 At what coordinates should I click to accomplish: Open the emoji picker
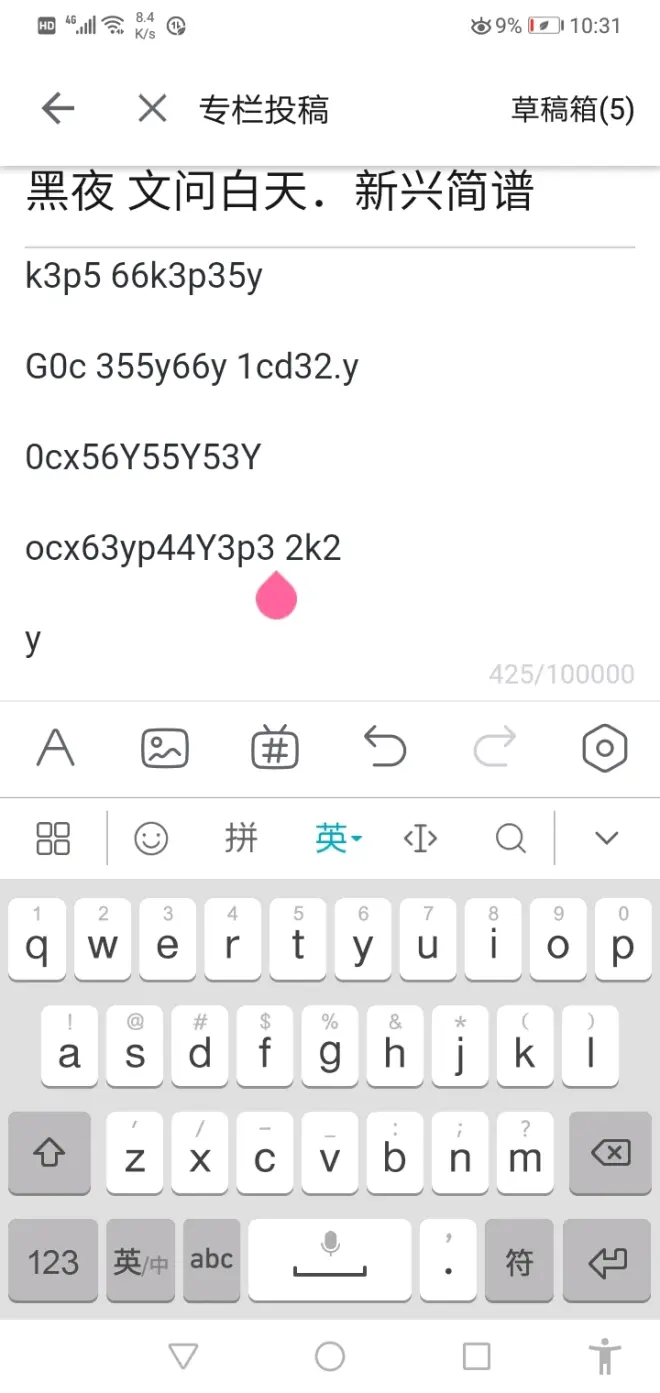pyautogui.click(x=151, y=838)
